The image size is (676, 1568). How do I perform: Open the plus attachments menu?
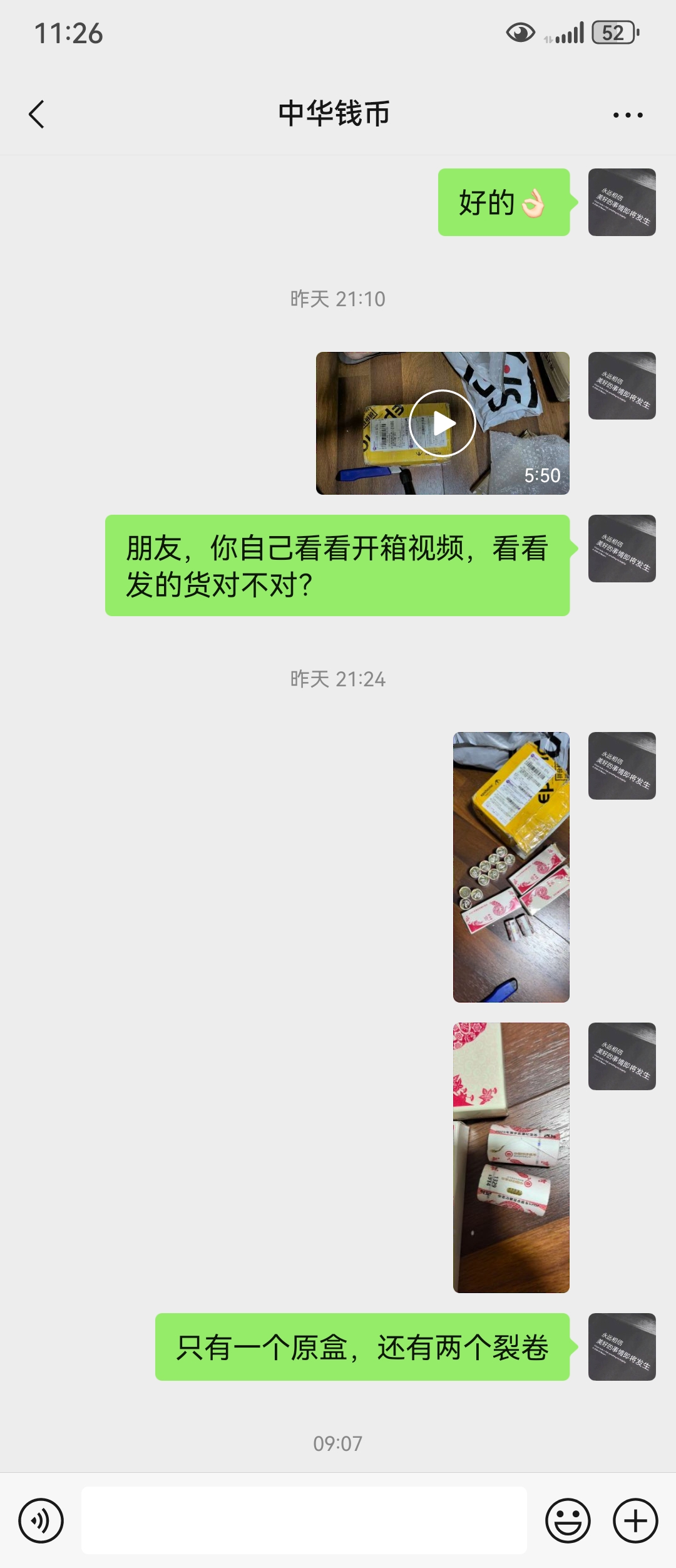(x=635, y=1520)
